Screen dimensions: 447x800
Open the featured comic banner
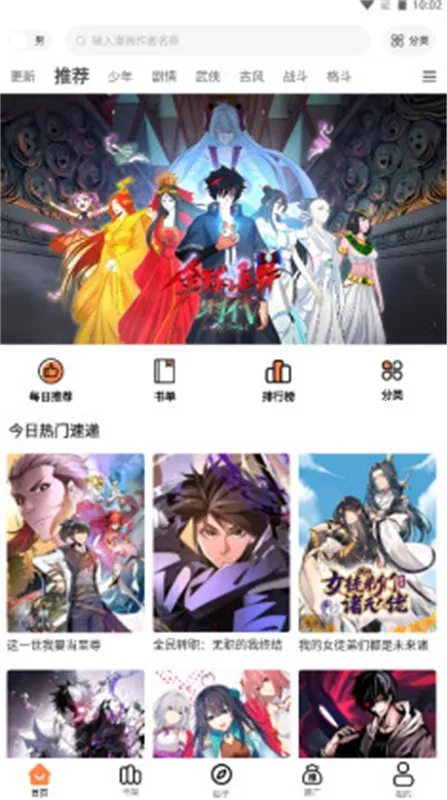point(224,219)
